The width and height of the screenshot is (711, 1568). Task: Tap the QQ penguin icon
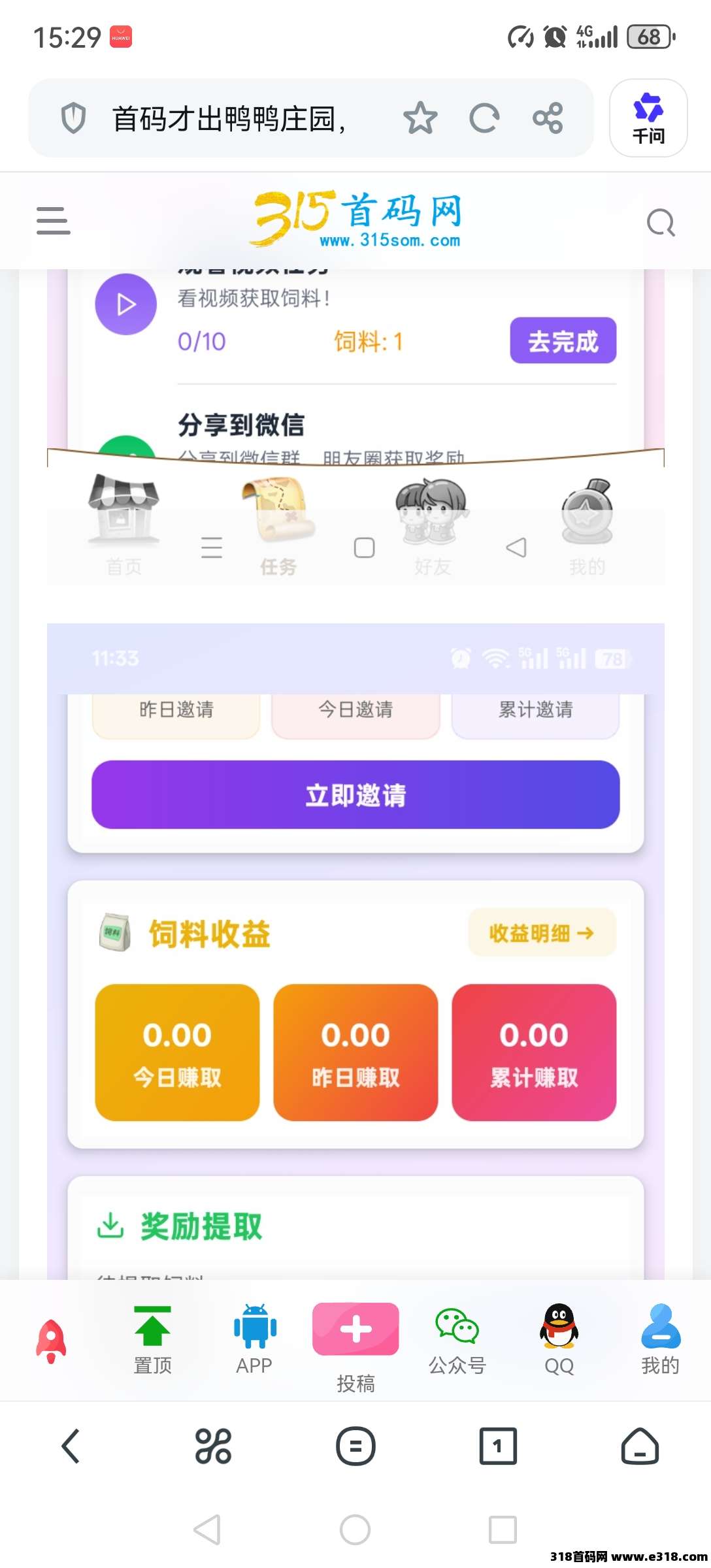tap(559, 1330)
